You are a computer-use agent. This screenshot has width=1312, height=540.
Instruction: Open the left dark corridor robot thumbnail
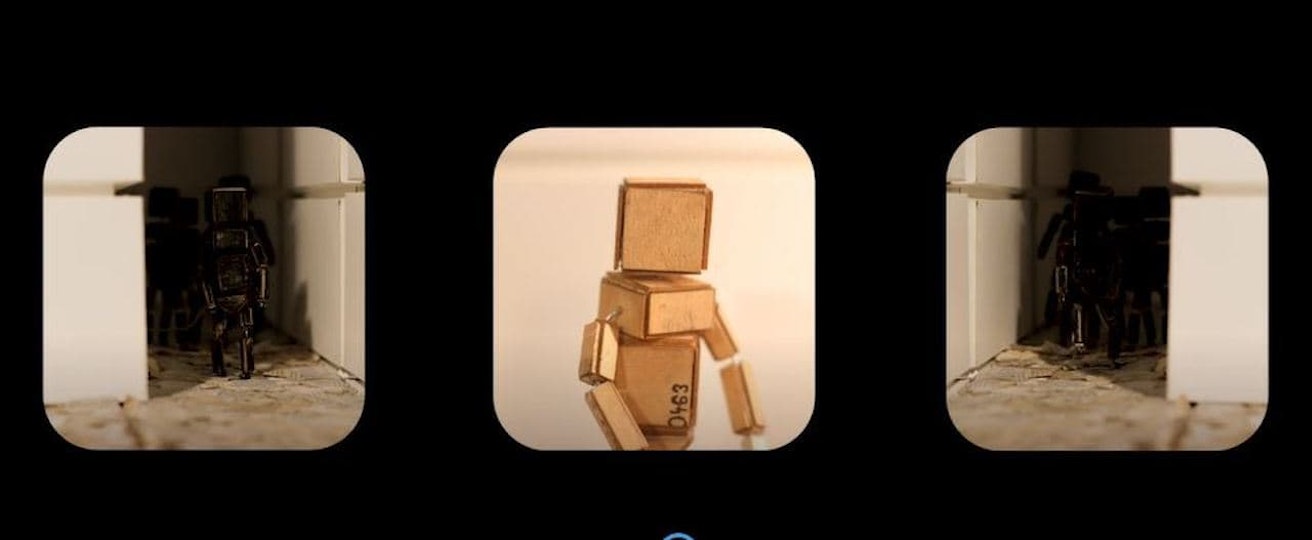(x=204, y=288)
